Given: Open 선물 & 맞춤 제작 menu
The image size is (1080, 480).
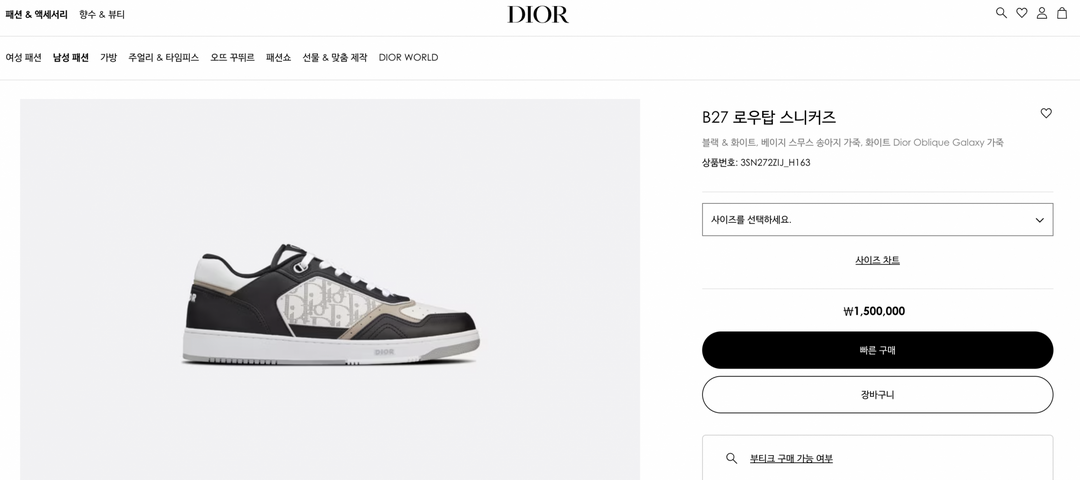Looking at the screenshot, I should coord(335,57).
